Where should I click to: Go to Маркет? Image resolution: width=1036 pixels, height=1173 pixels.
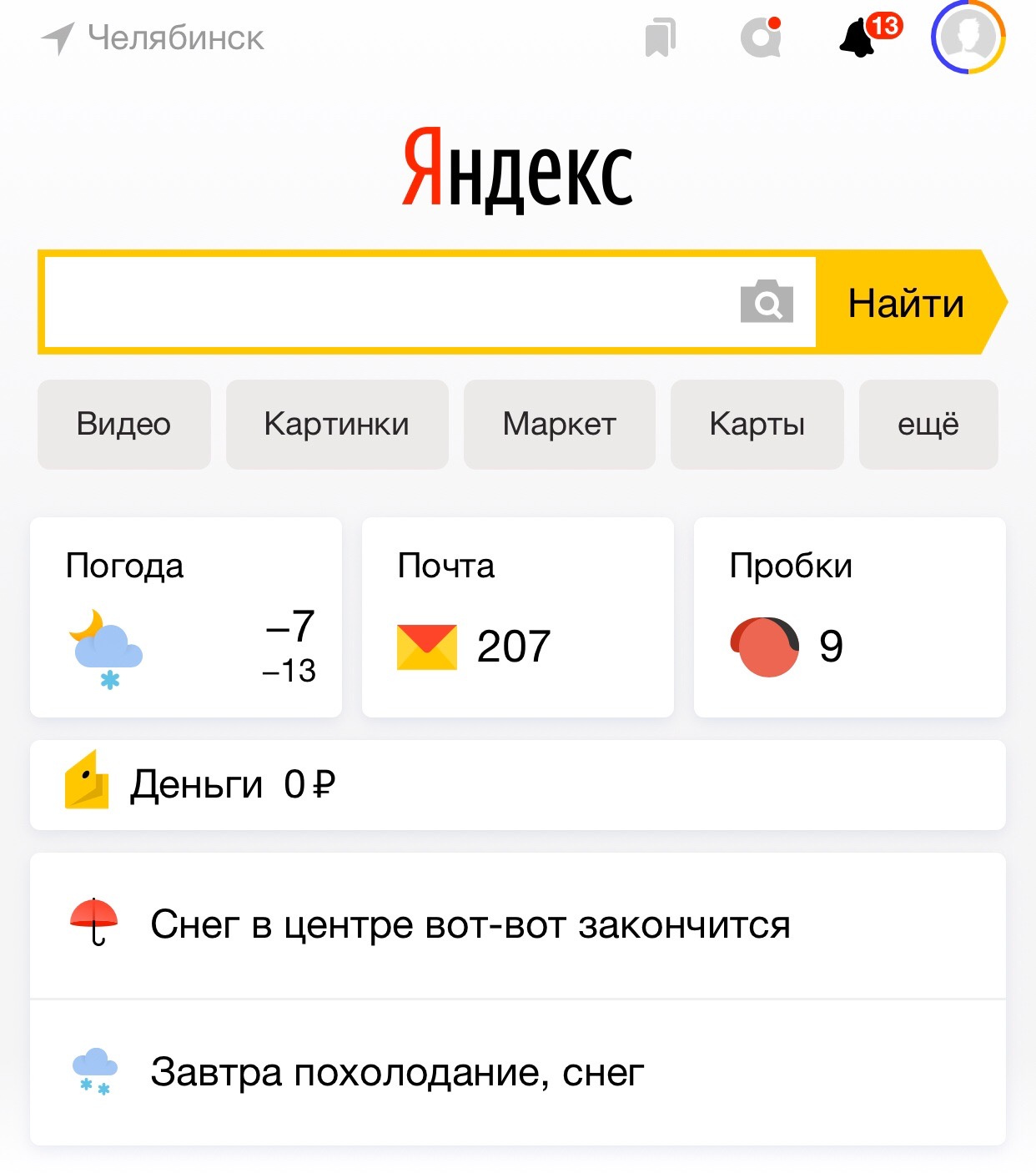coord(559,424)
